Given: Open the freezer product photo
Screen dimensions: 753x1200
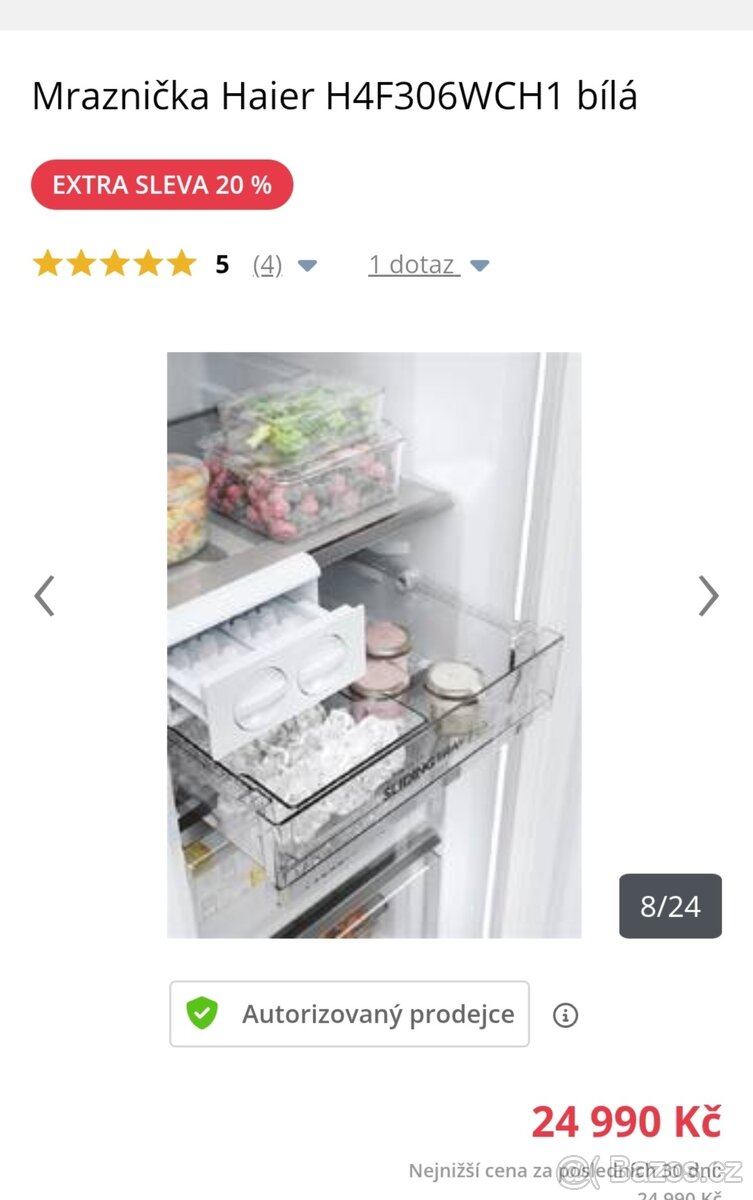Looking at the screenshot, I should [x=374, y=645].
